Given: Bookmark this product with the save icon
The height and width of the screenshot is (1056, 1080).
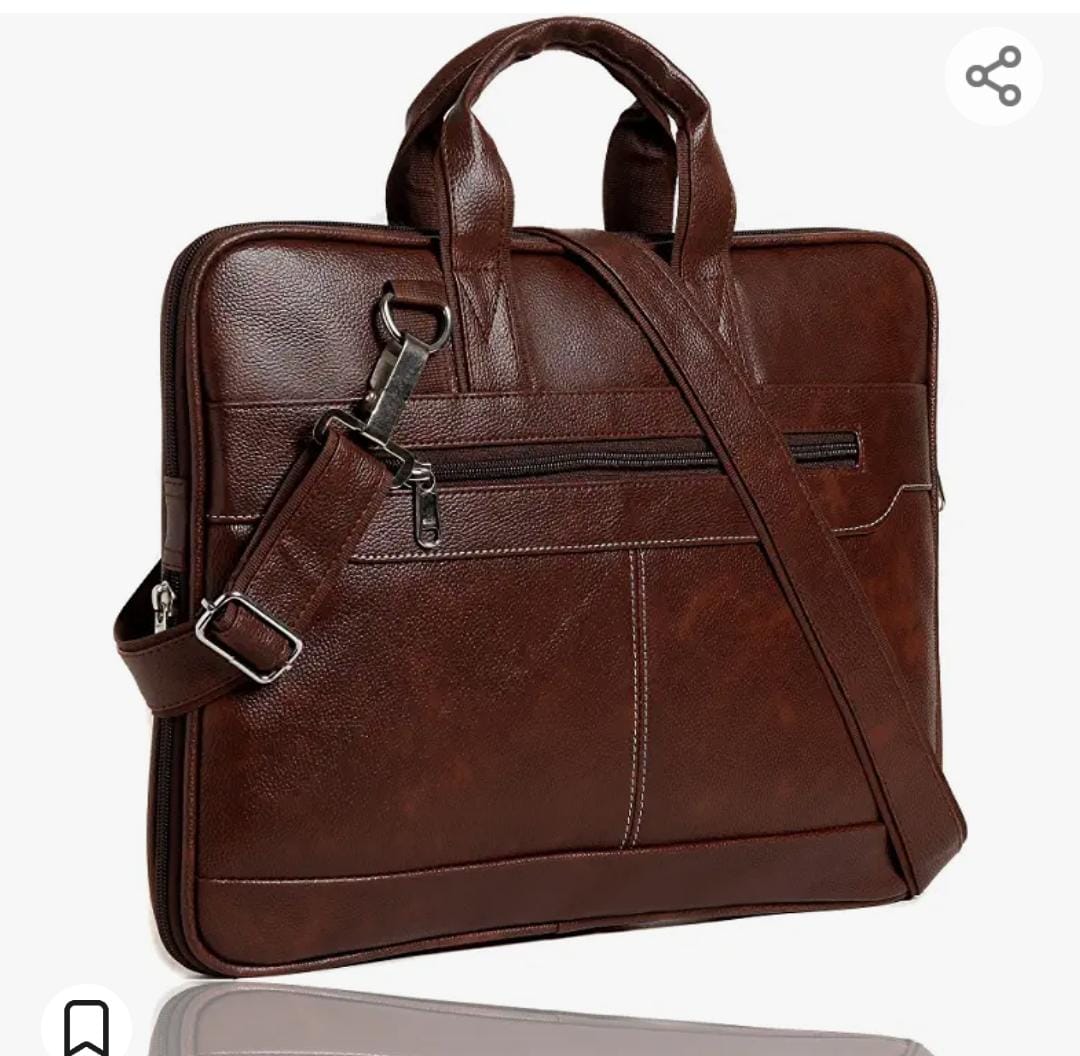Looking at the screenshot, I should (86, 1026).
